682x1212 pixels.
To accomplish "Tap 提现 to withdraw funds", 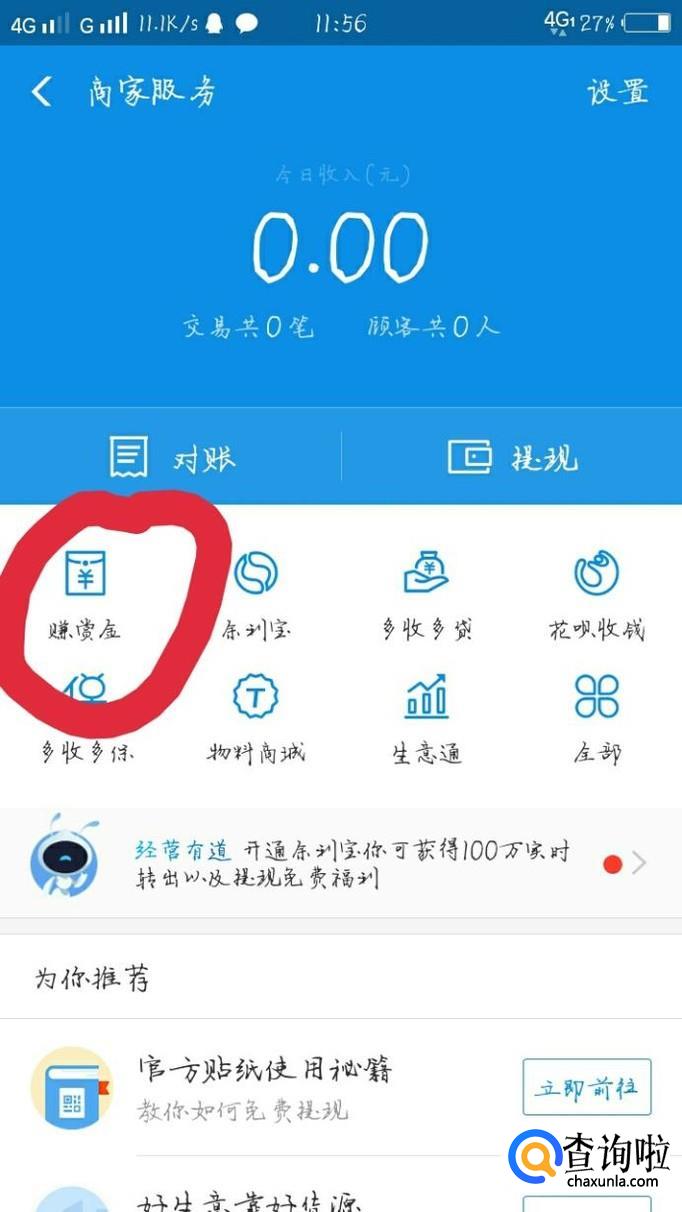I will pos(512,457).
